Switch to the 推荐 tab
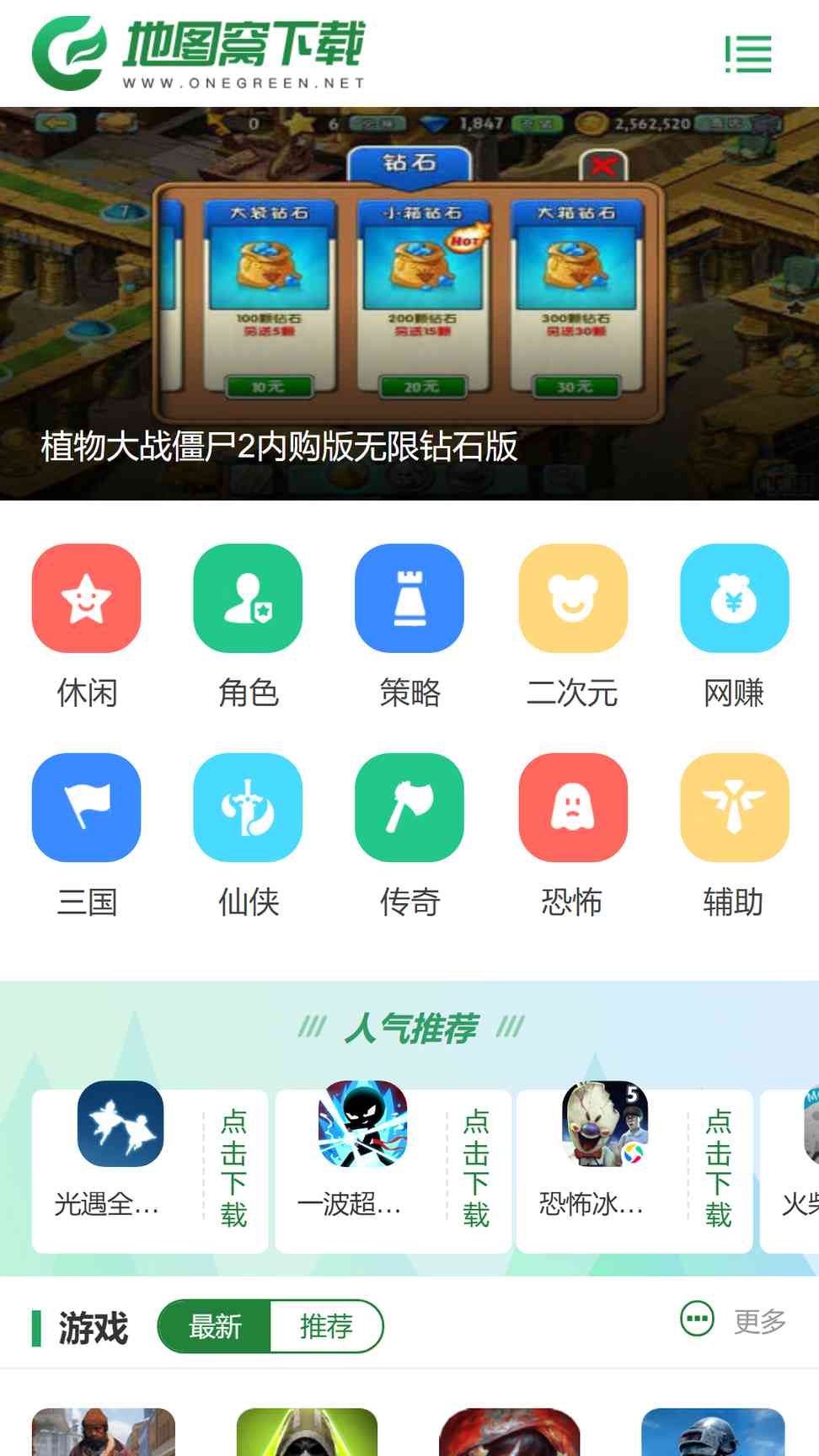The width and height of the screenshot is (819, 1456). point(326,1326)
